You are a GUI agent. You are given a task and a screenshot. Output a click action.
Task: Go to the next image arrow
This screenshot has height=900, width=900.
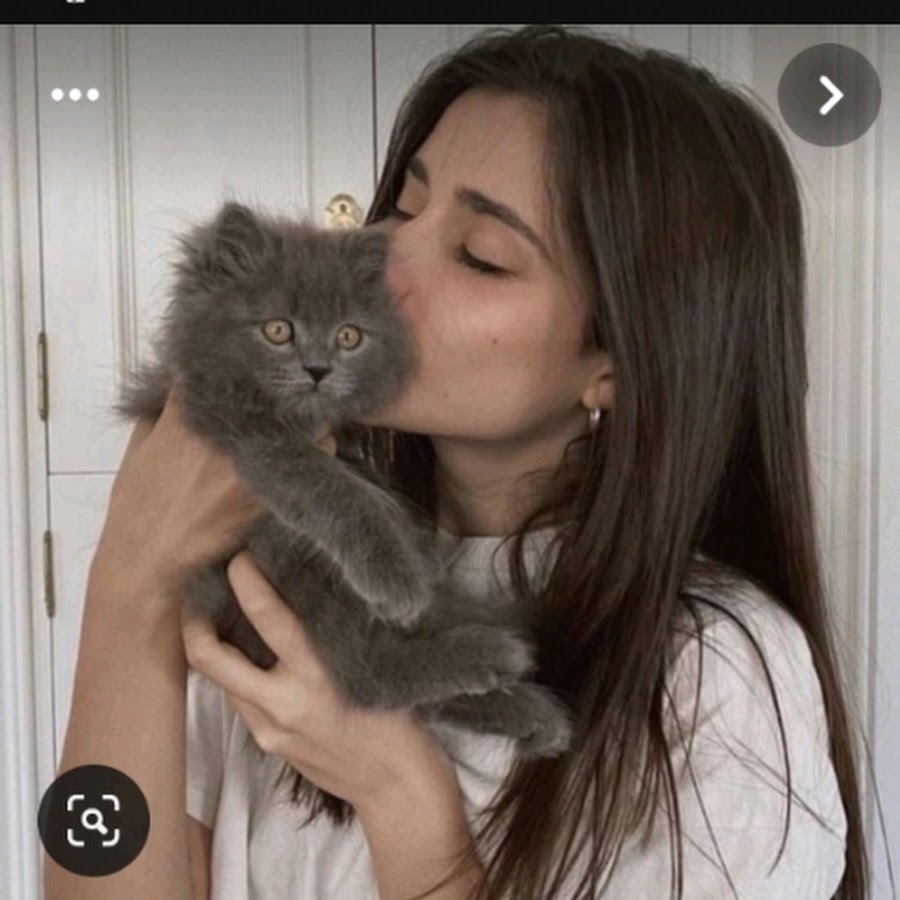[x=829, y=95]
